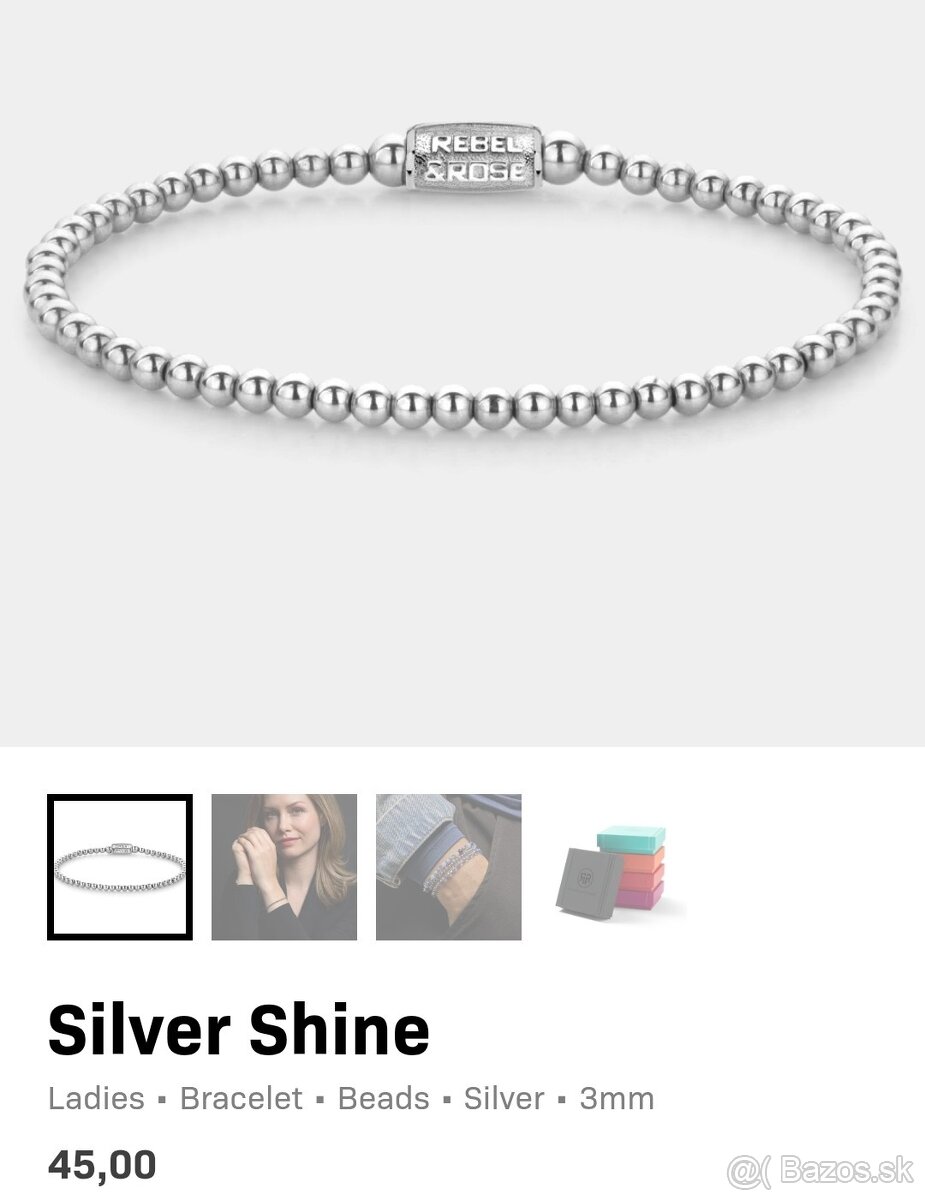This screenshot has width=925, height=1200.
Task: Open the wrist close-up thumbnail
Action: click(x=448, y=867)
